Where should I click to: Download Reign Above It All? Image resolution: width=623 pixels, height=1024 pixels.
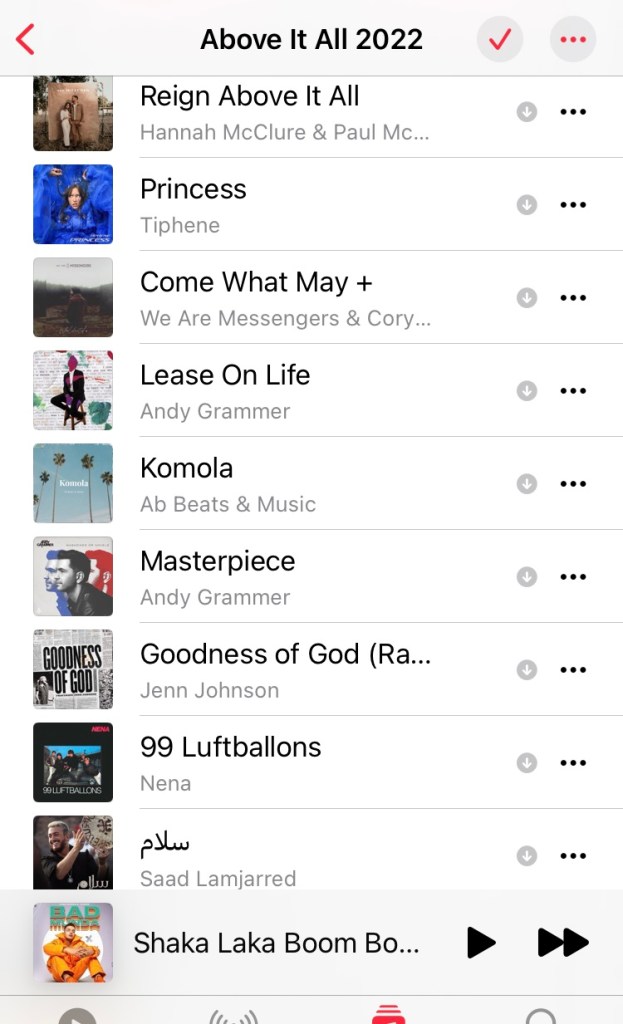tap(527, 112)
